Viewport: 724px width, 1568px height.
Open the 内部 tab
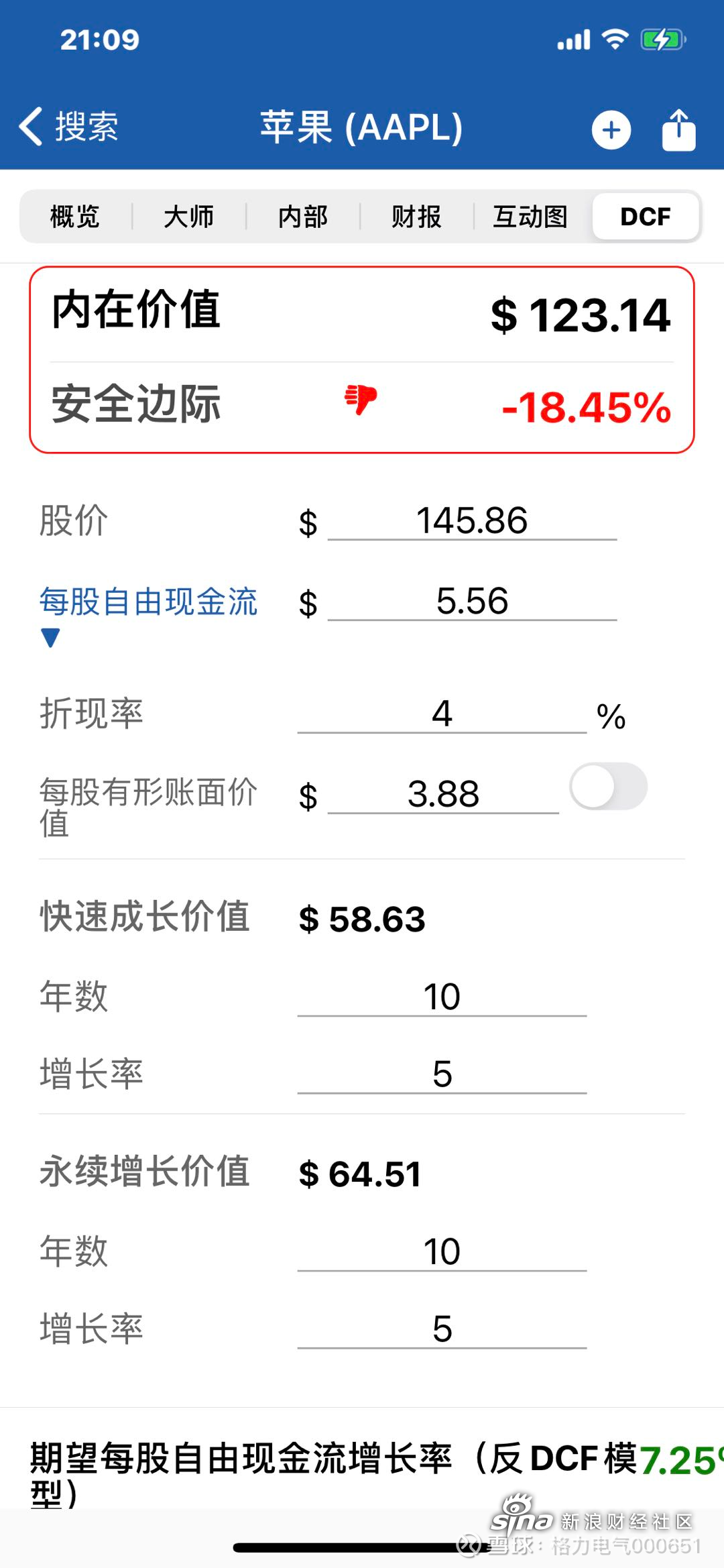[303, 217]
